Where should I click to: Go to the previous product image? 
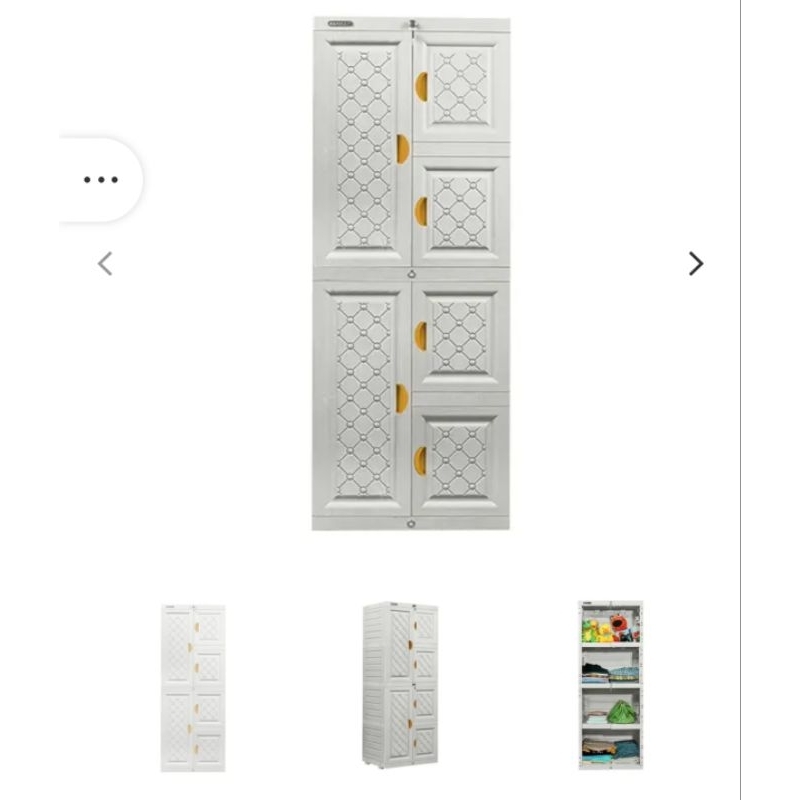[x=105, y=264]
